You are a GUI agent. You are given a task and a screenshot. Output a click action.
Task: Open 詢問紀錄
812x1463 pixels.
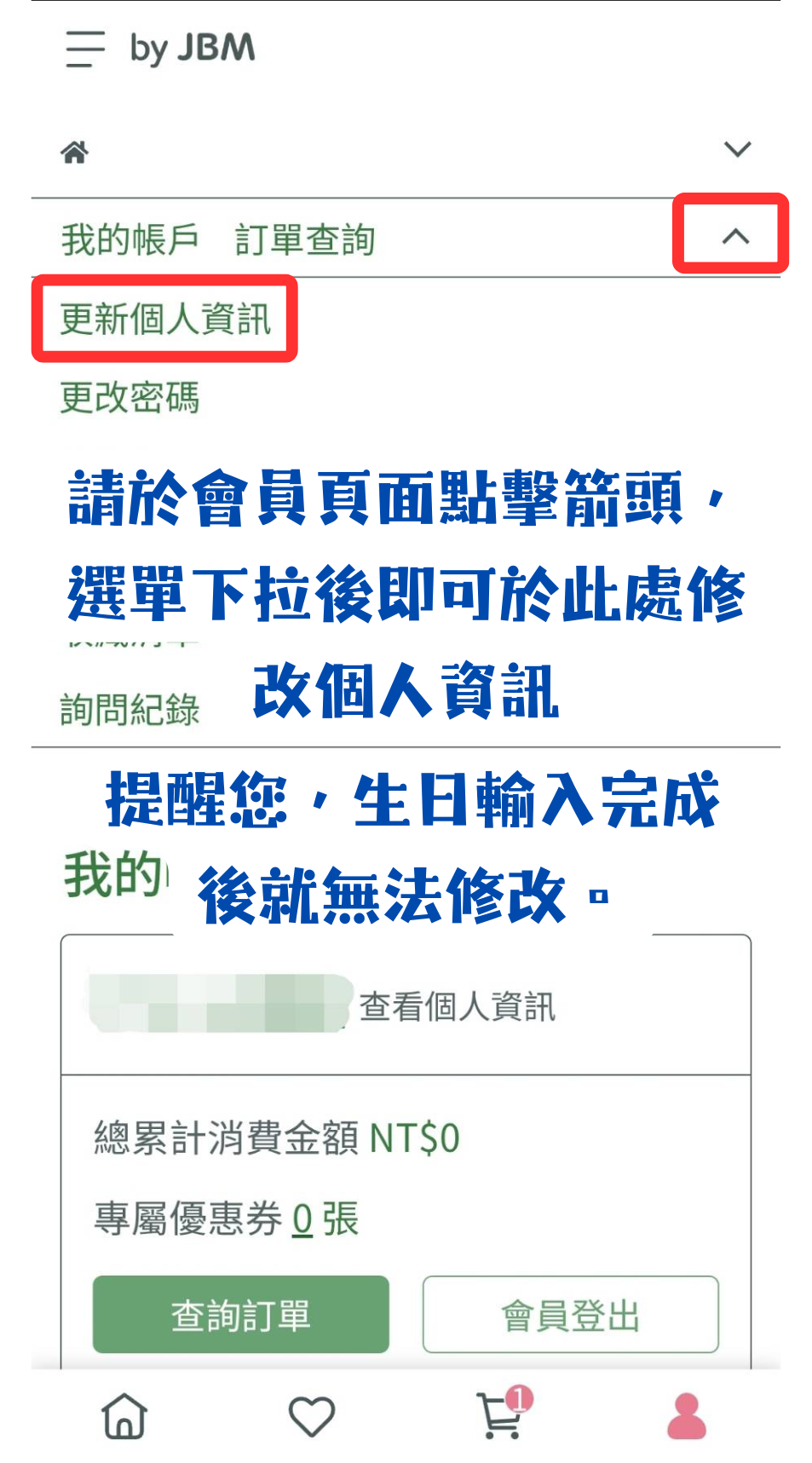click(x=130, y=709)
